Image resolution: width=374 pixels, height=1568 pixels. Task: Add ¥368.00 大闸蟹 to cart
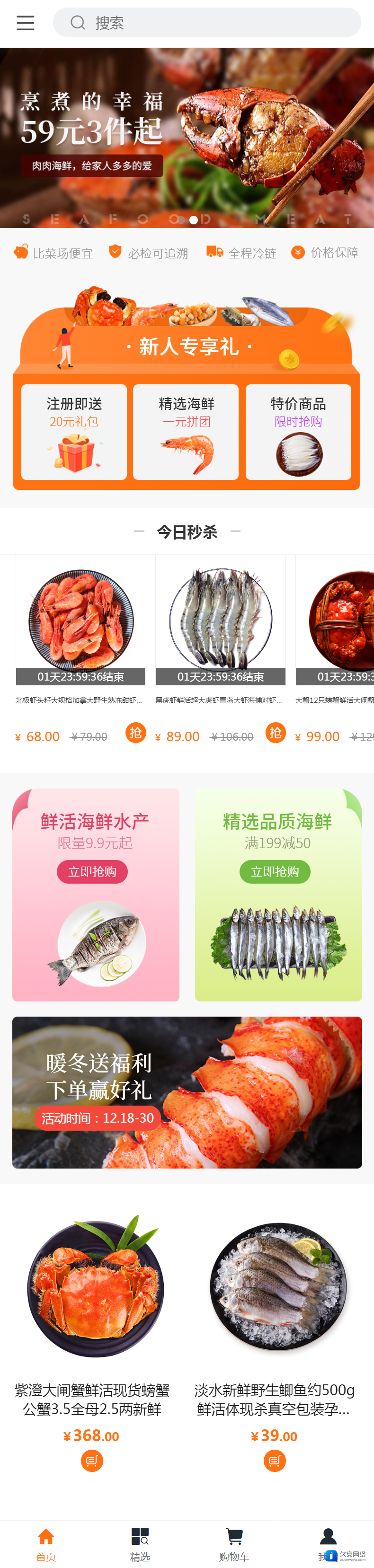pos(92,1460)
